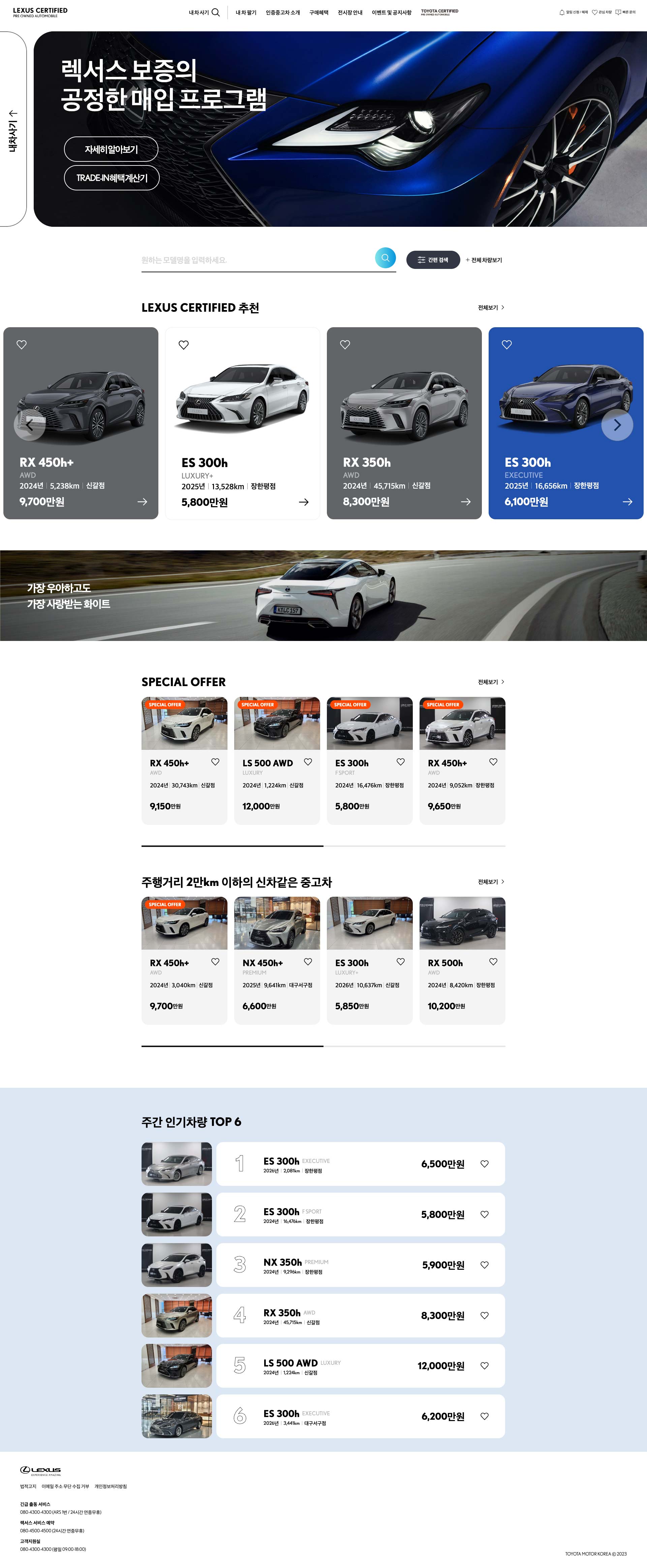This screenshot has height=1568, width=647.
Task: Tap the blue search magnifier button
Action: 385,258
